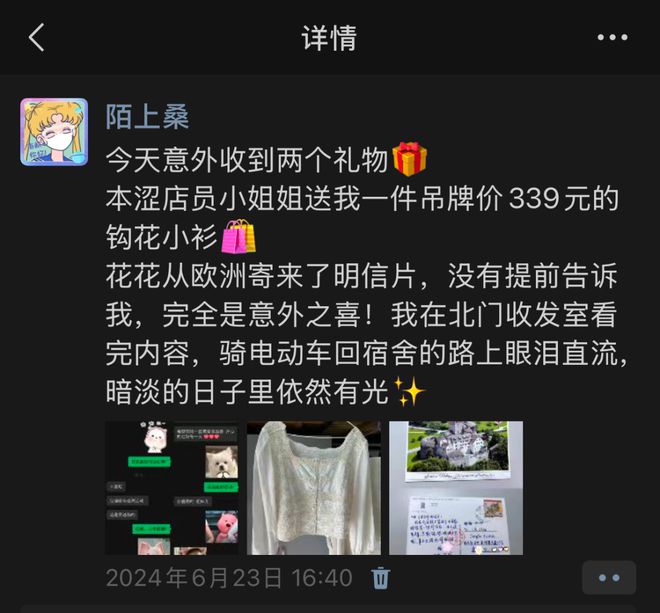Image resolution: width=660 pixels, height=613 pixels.
Task: View the chat screenshot image
Action: [x=172, y=488]
